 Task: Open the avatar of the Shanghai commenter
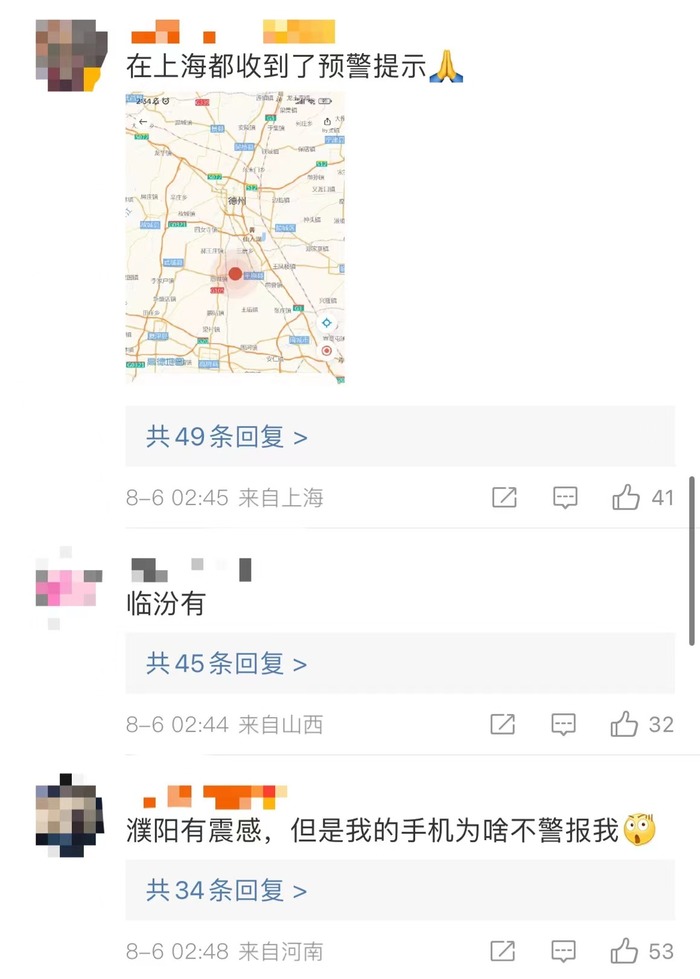68,55
